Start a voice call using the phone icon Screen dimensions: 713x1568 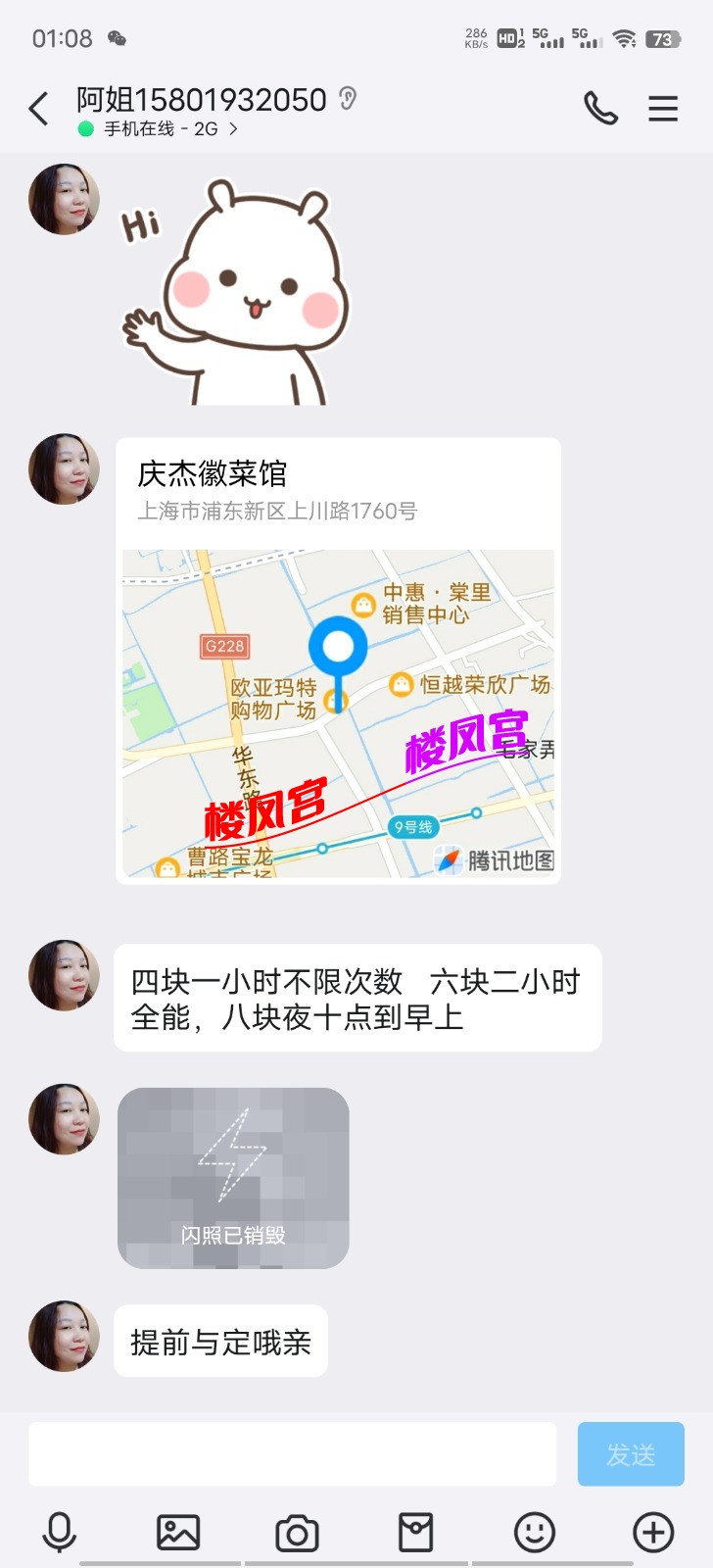click(601, 109)
